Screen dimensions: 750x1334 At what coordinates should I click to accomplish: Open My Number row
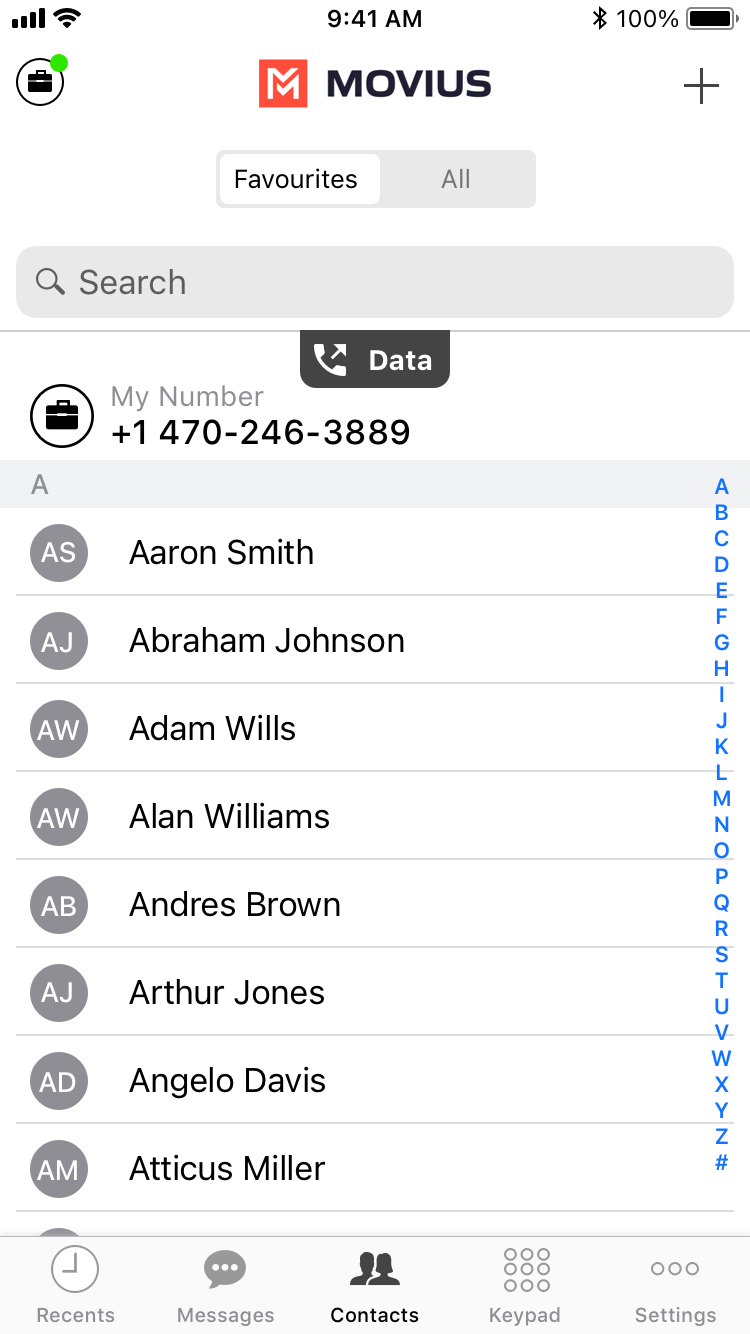pos(260,416)
